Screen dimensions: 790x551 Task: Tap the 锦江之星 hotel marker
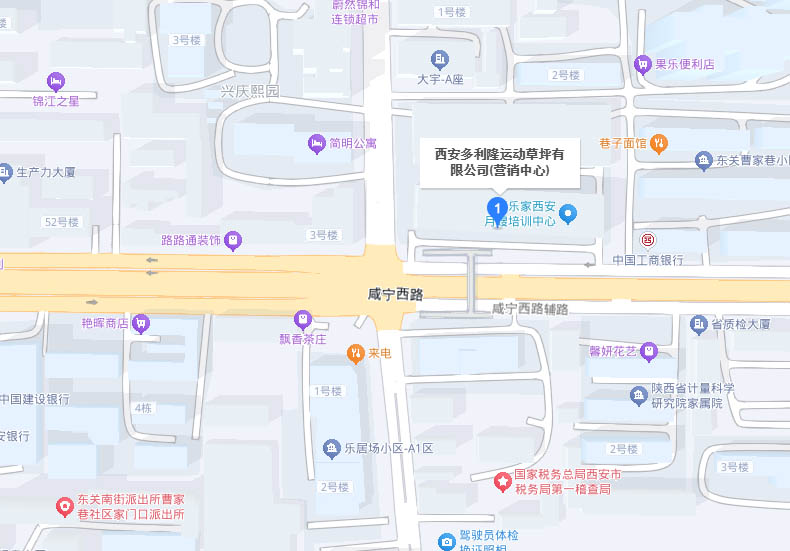(57, 81)
